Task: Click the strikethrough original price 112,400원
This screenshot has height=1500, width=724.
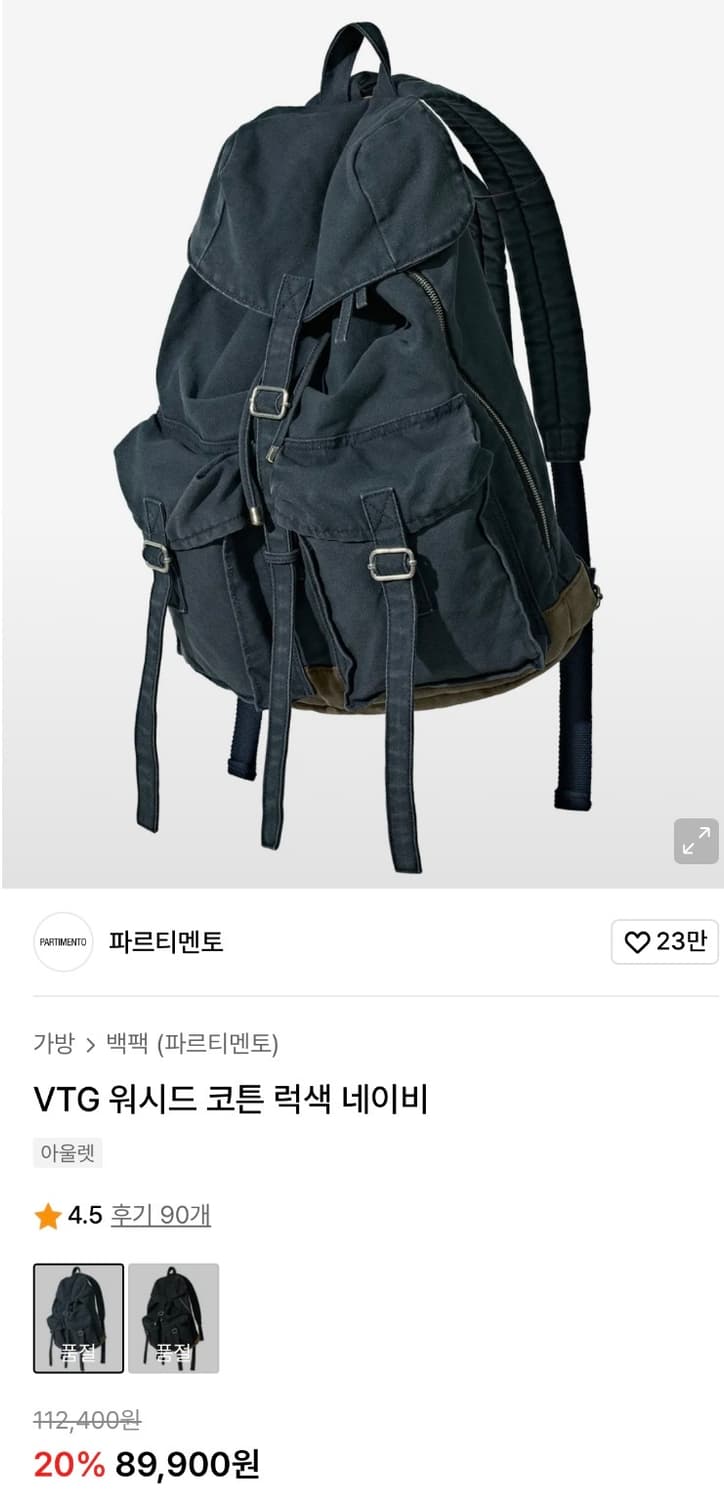Action: pos(85,1420)
